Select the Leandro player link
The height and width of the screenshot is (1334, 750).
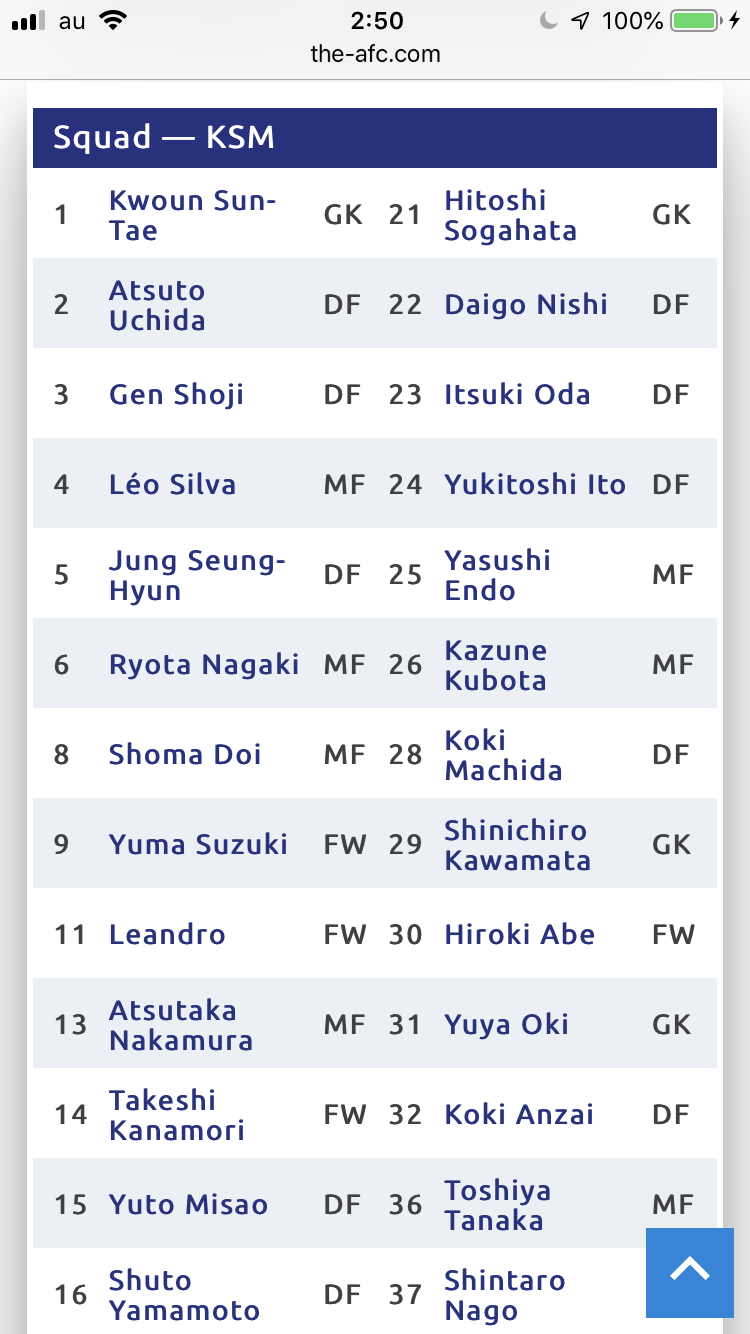tap(167, 934)
